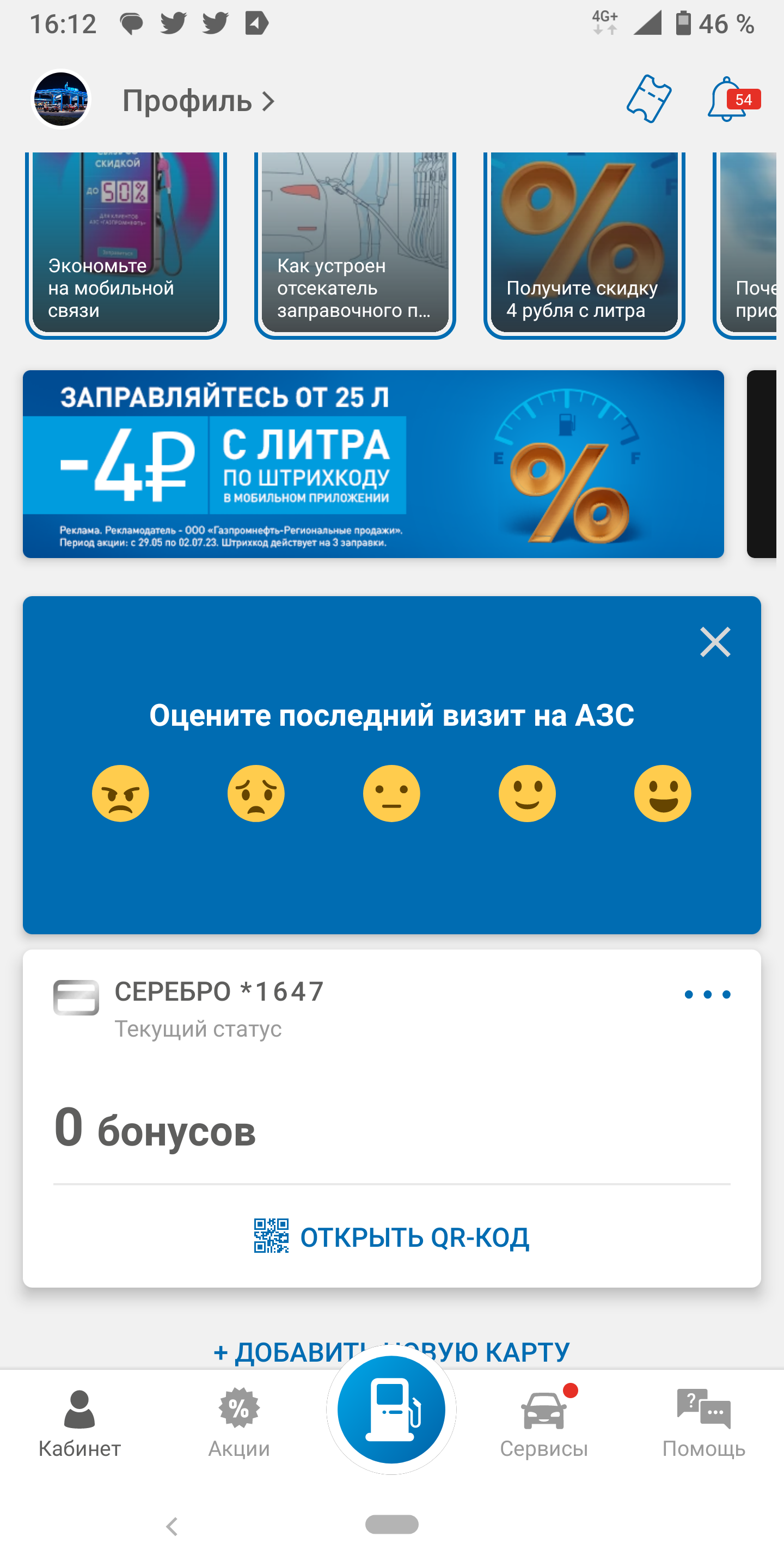The width and height of the screenshot is (784, 1568).
Task: Tap ОТКРЫТЬ QR-КОД
Action: click(x=391, y=1236)
